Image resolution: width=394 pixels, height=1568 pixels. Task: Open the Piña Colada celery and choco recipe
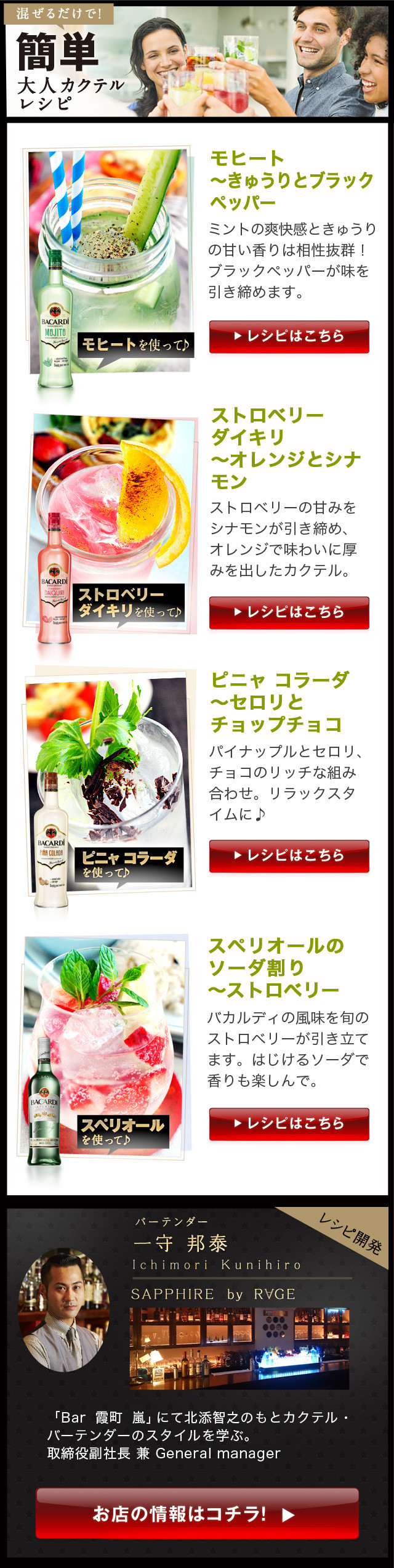[x=289, y=856]
